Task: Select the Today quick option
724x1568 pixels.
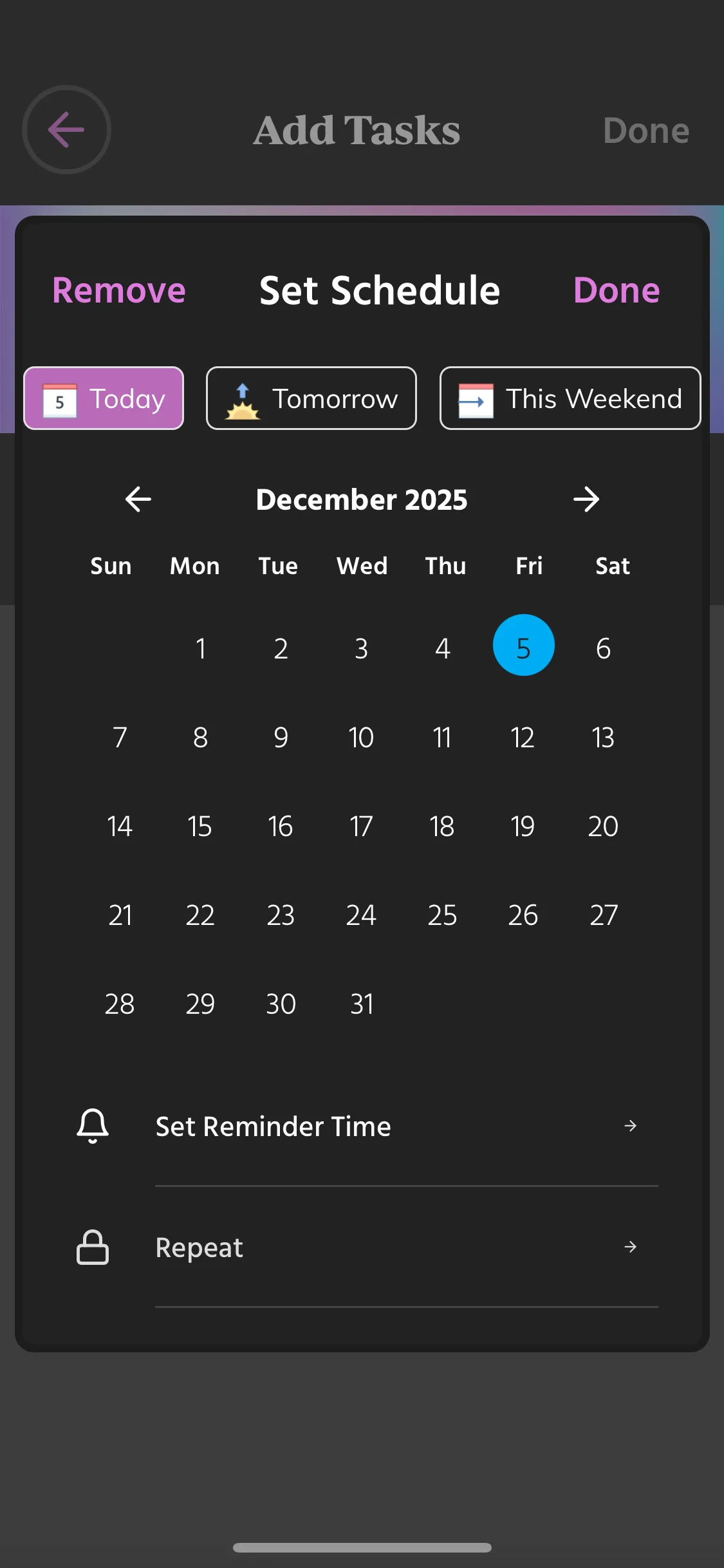Action: [x=104, y=398]
